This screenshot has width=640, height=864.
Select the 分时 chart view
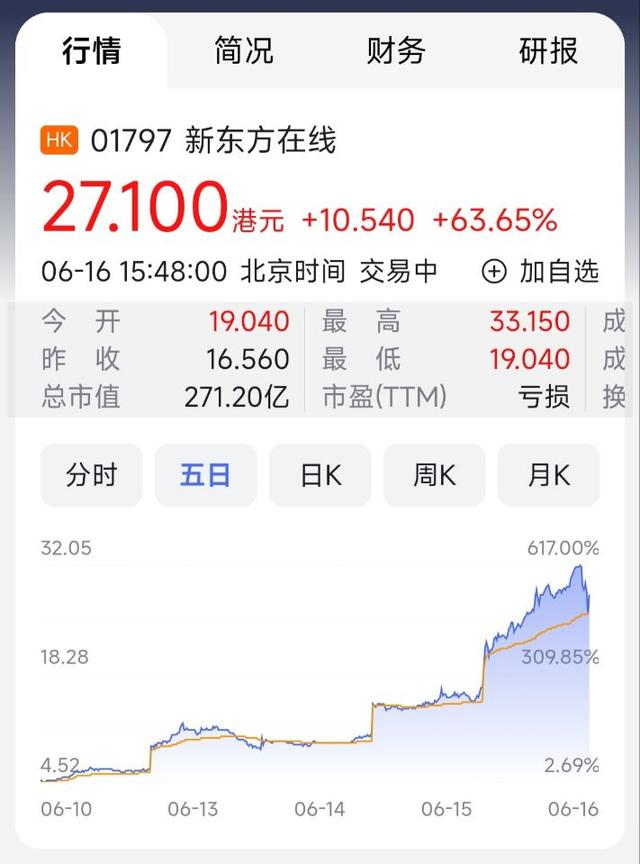(91, 475)
